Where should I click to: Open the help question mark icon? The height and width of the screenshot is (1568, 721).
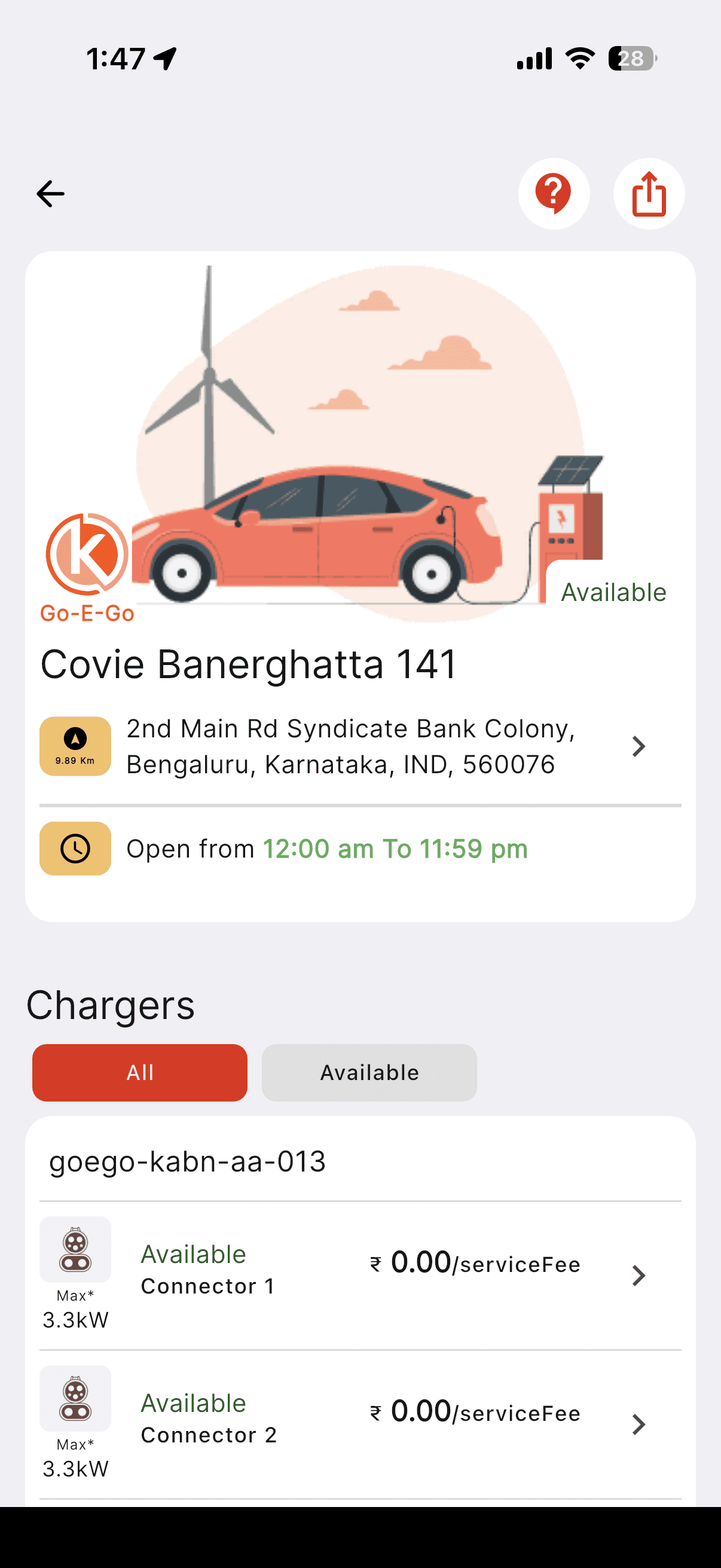[554, 194]
